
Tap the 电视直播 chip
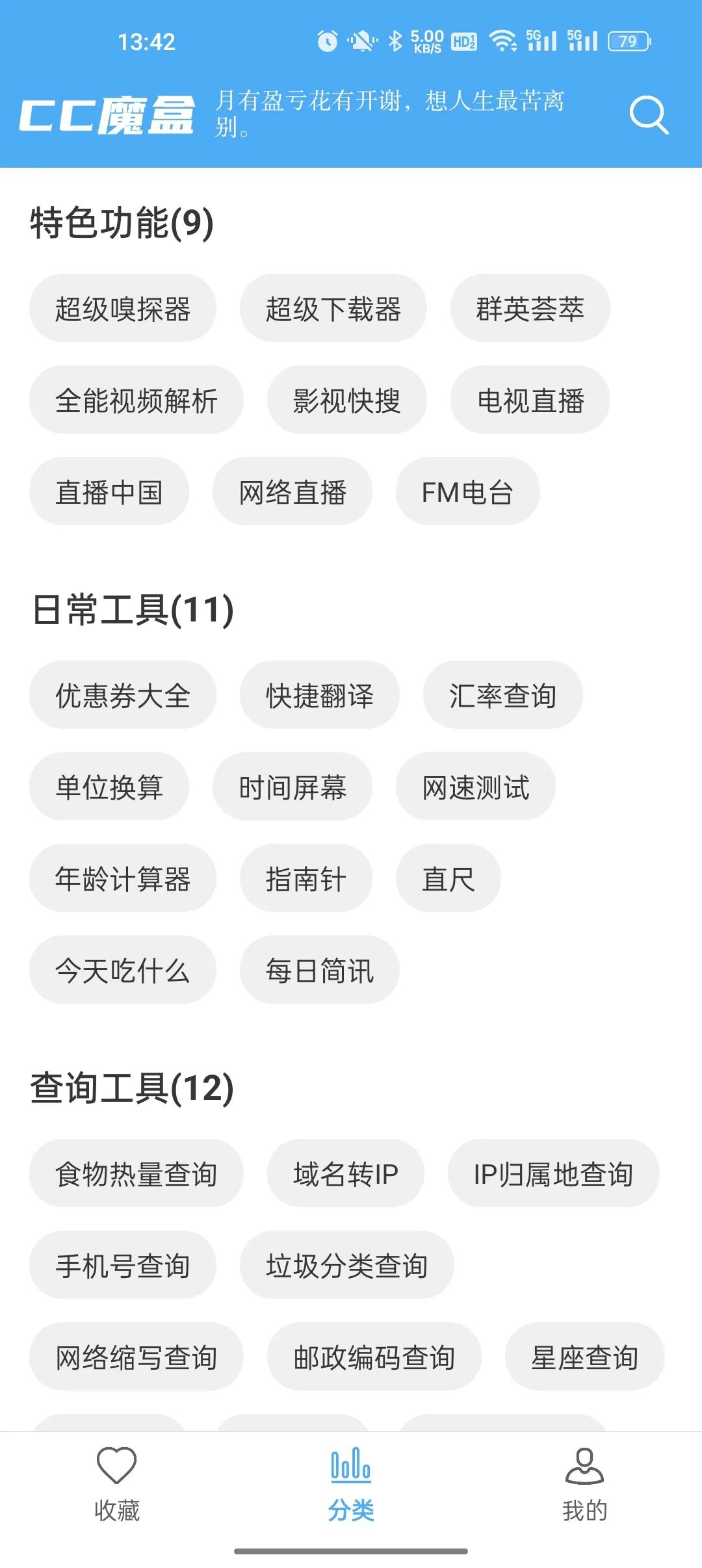tap(530, 400)
